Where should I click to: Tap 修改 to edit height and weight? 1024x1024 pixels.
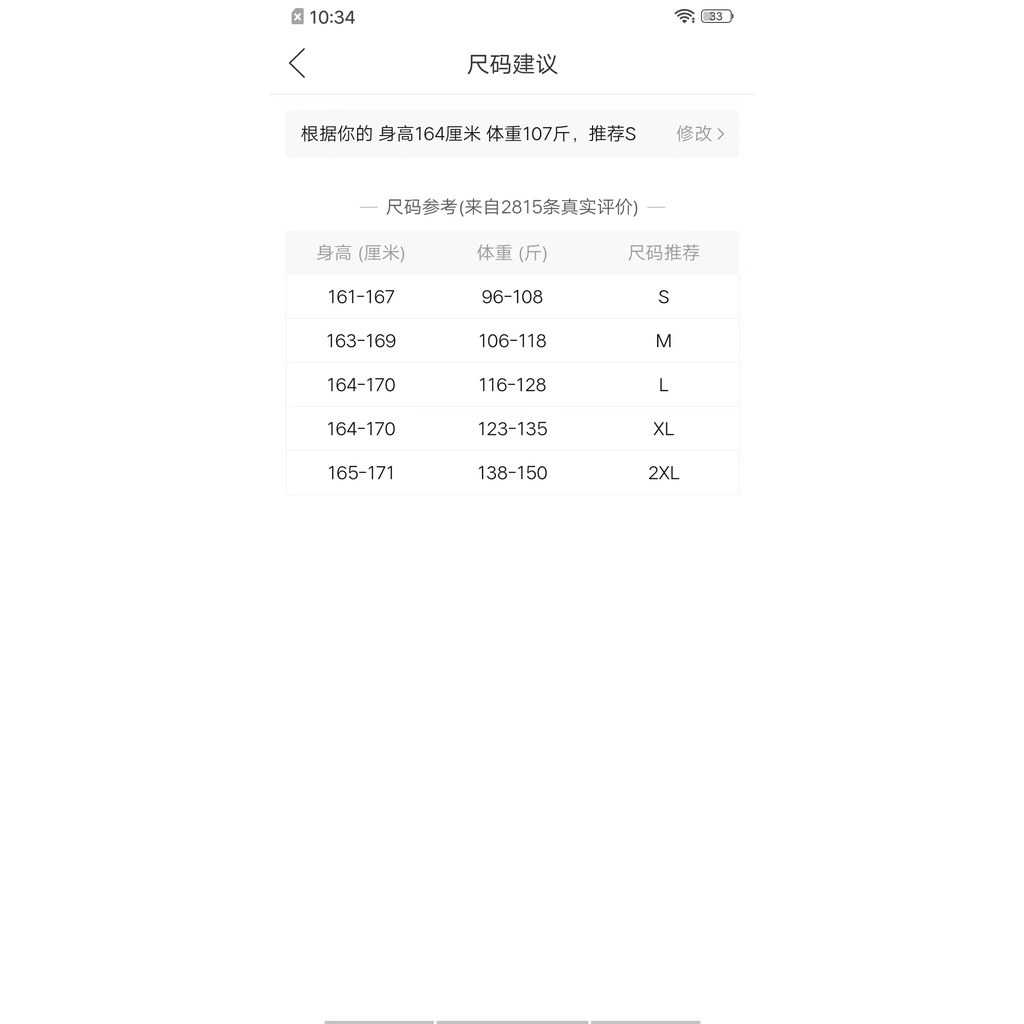coord(699,133)
